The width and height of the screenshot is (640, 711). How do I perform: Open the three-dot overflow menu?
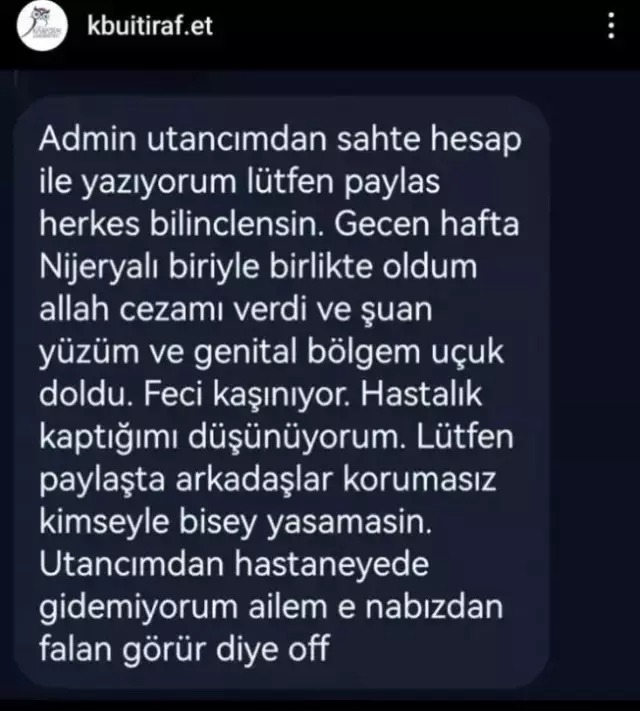[x=613, y=26]
